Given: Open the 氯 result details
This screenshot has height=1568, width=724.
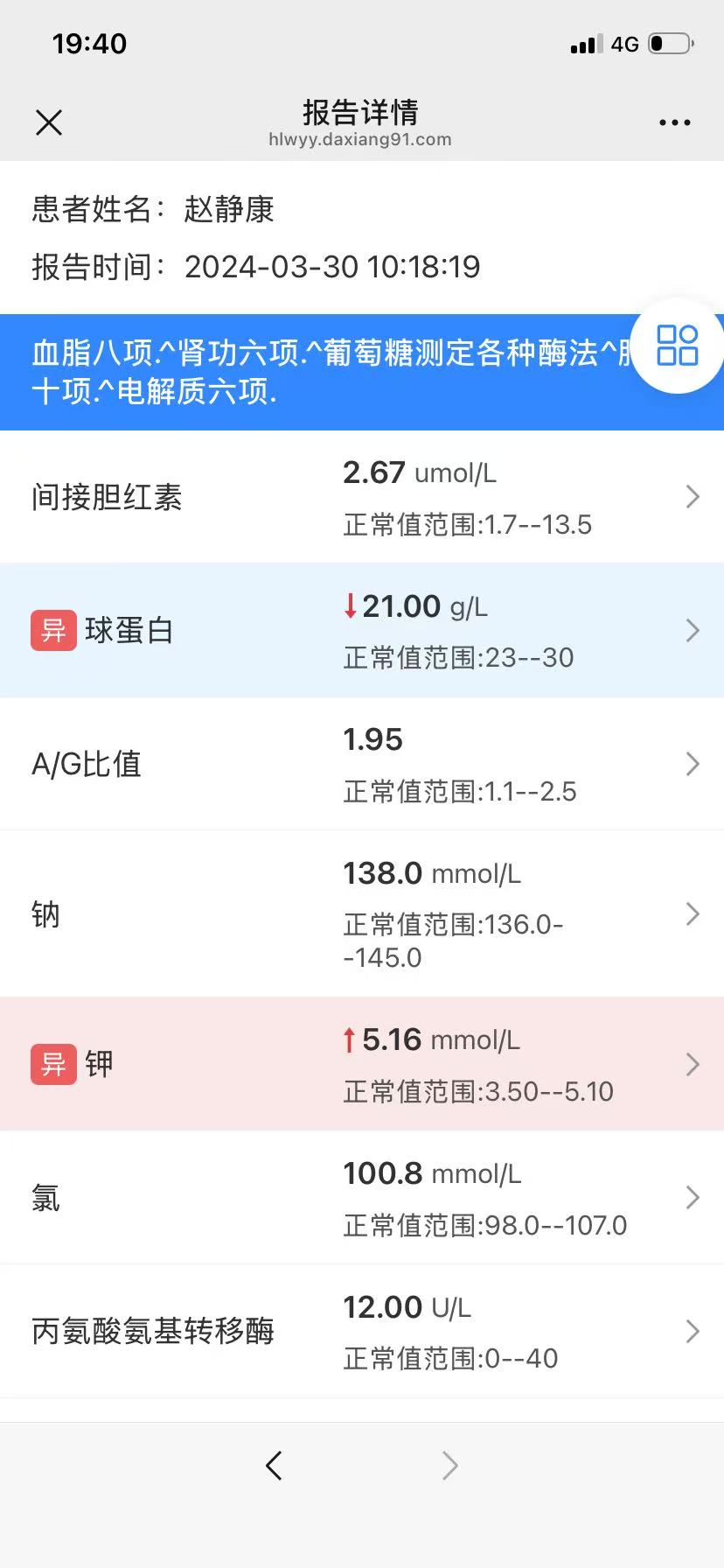Looking at the screenshot, I should click(362, 1197).
